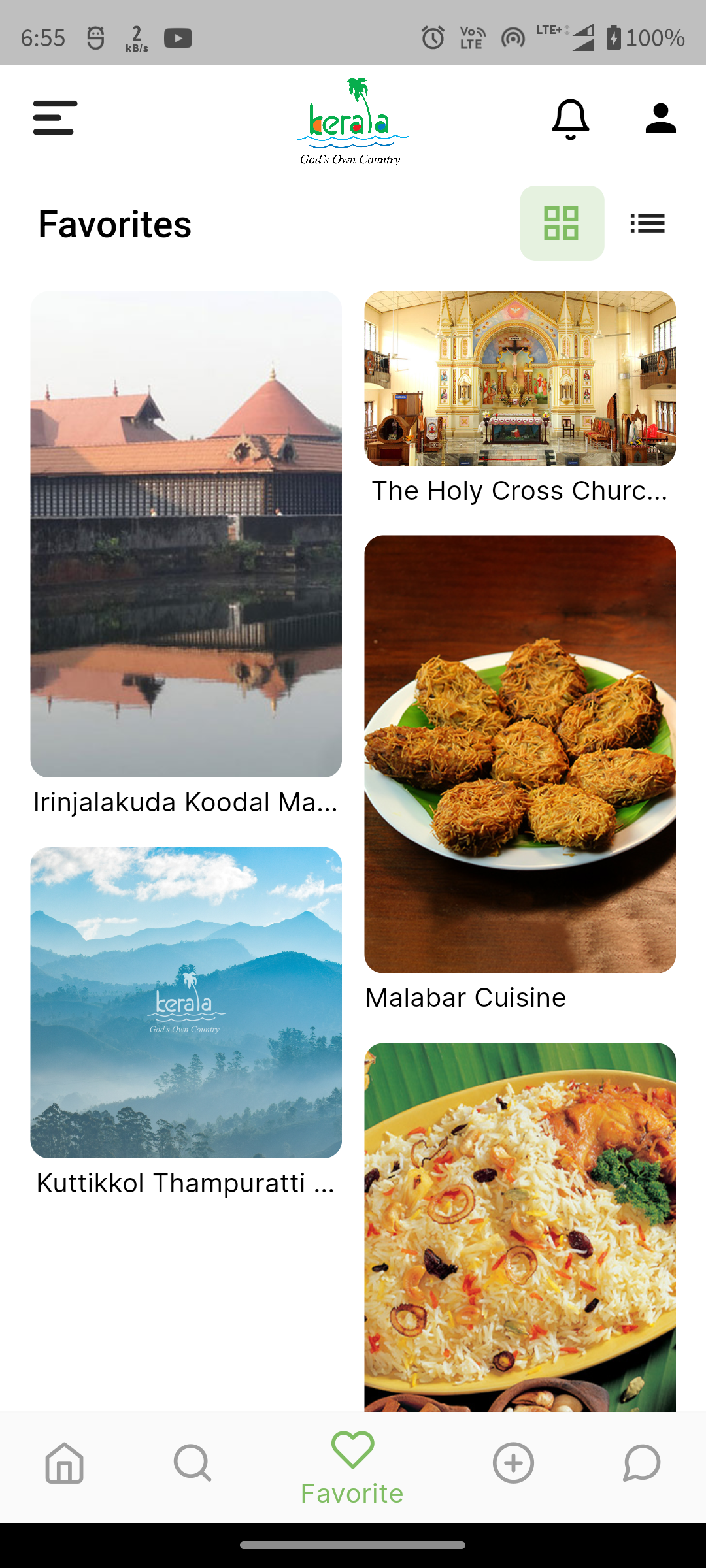Select the grid view layout
The image size is (706, 1568).
click(x=562, y=223)
